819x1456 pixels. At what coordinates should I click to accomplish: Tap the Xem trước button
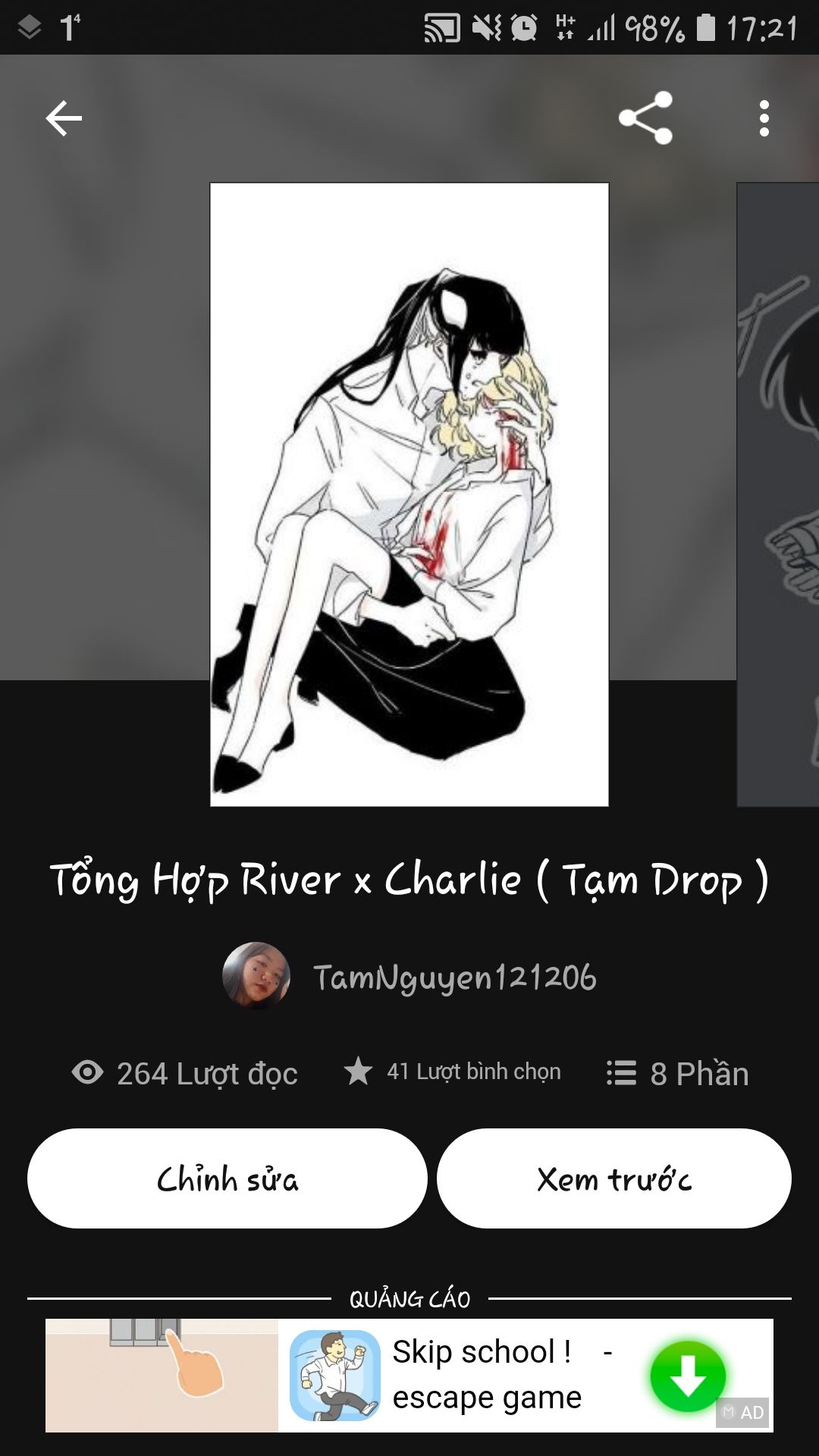[614, 1178]
